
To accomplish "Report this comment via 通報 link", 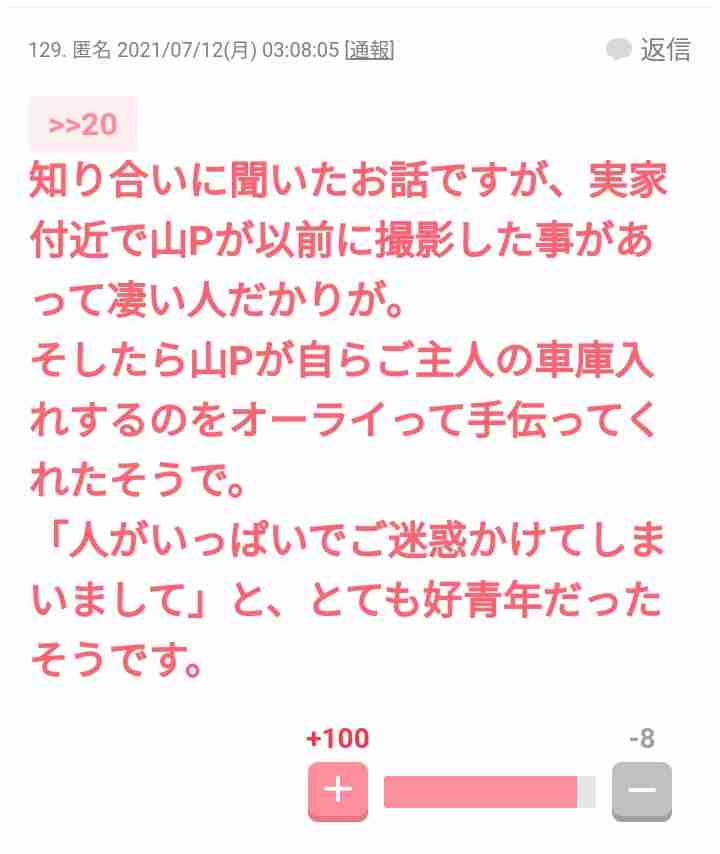I will (x=368, y=50).
